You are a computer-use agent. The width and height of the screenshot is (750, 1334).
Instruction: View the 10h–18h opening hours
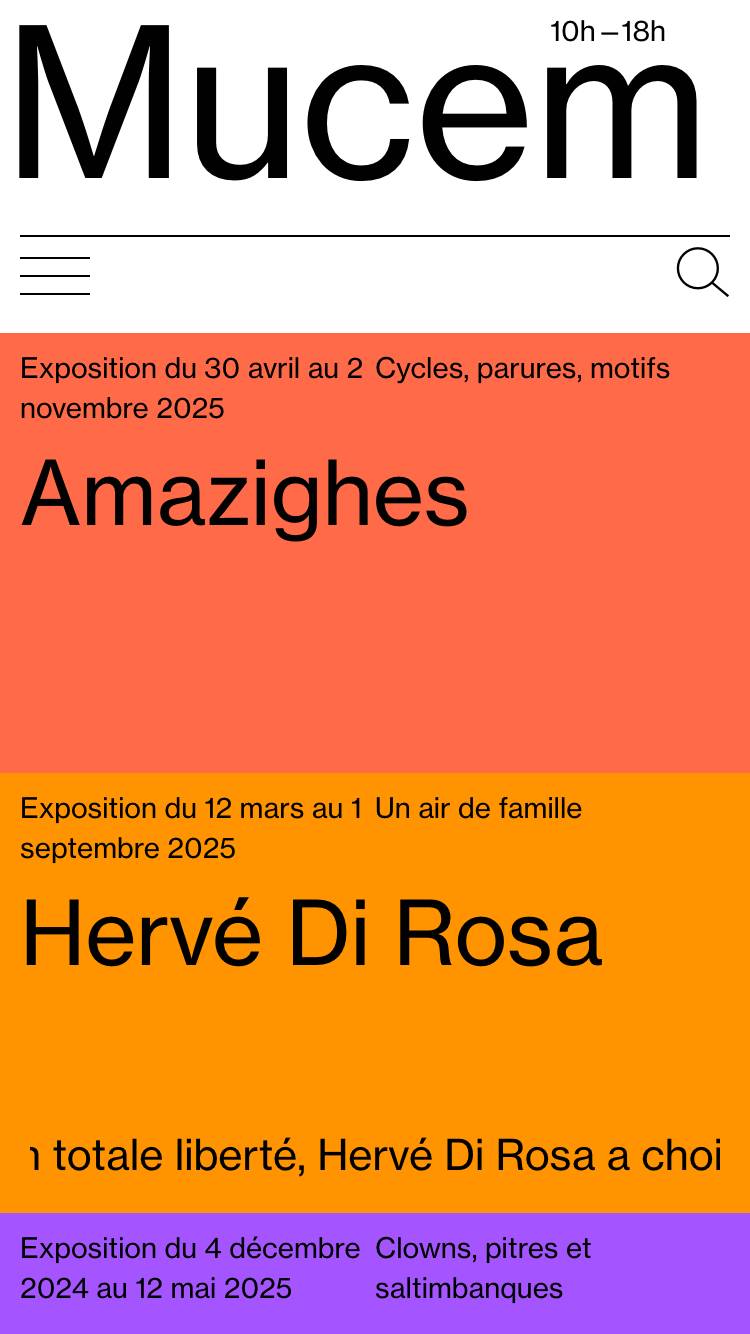point(608,32)
